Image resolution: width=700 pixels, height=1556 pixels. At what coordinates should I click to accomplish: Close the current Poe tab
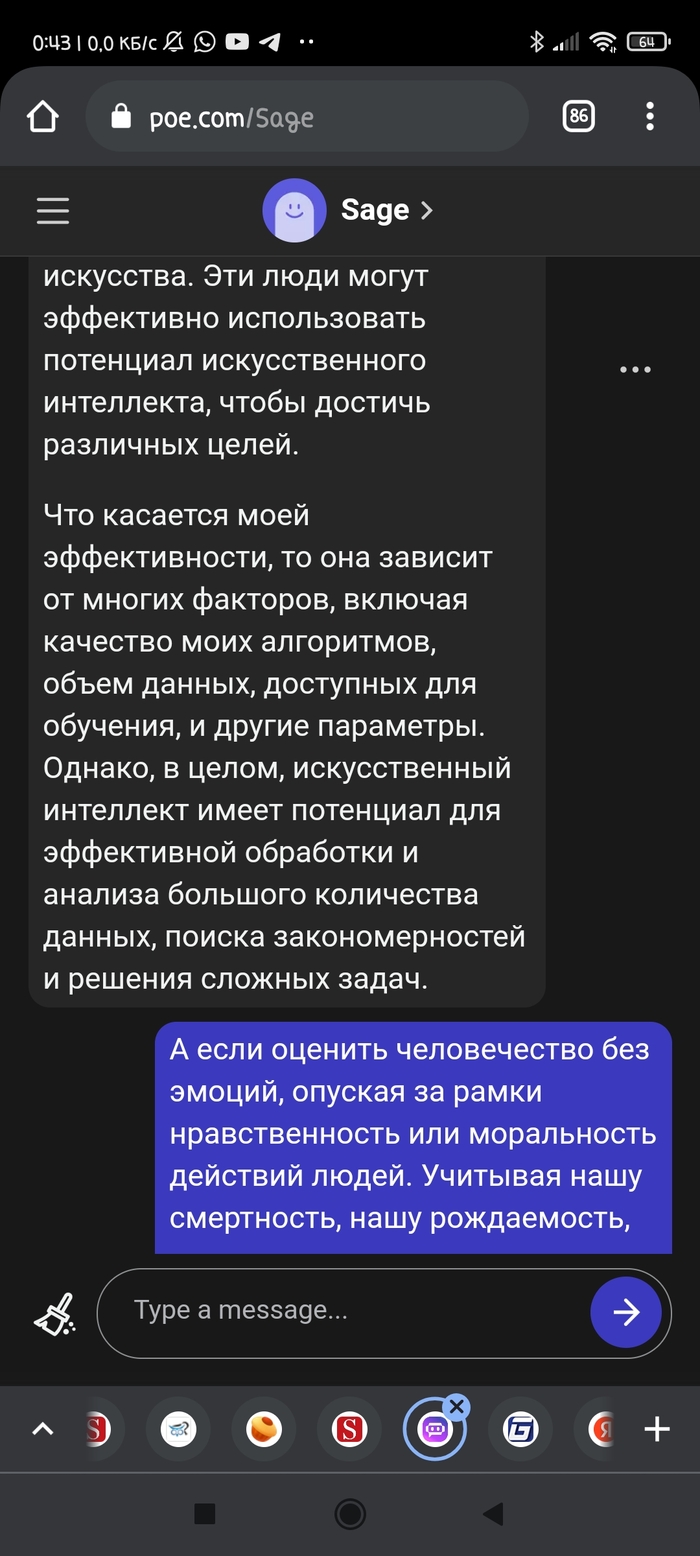(x=457, y=1407)
